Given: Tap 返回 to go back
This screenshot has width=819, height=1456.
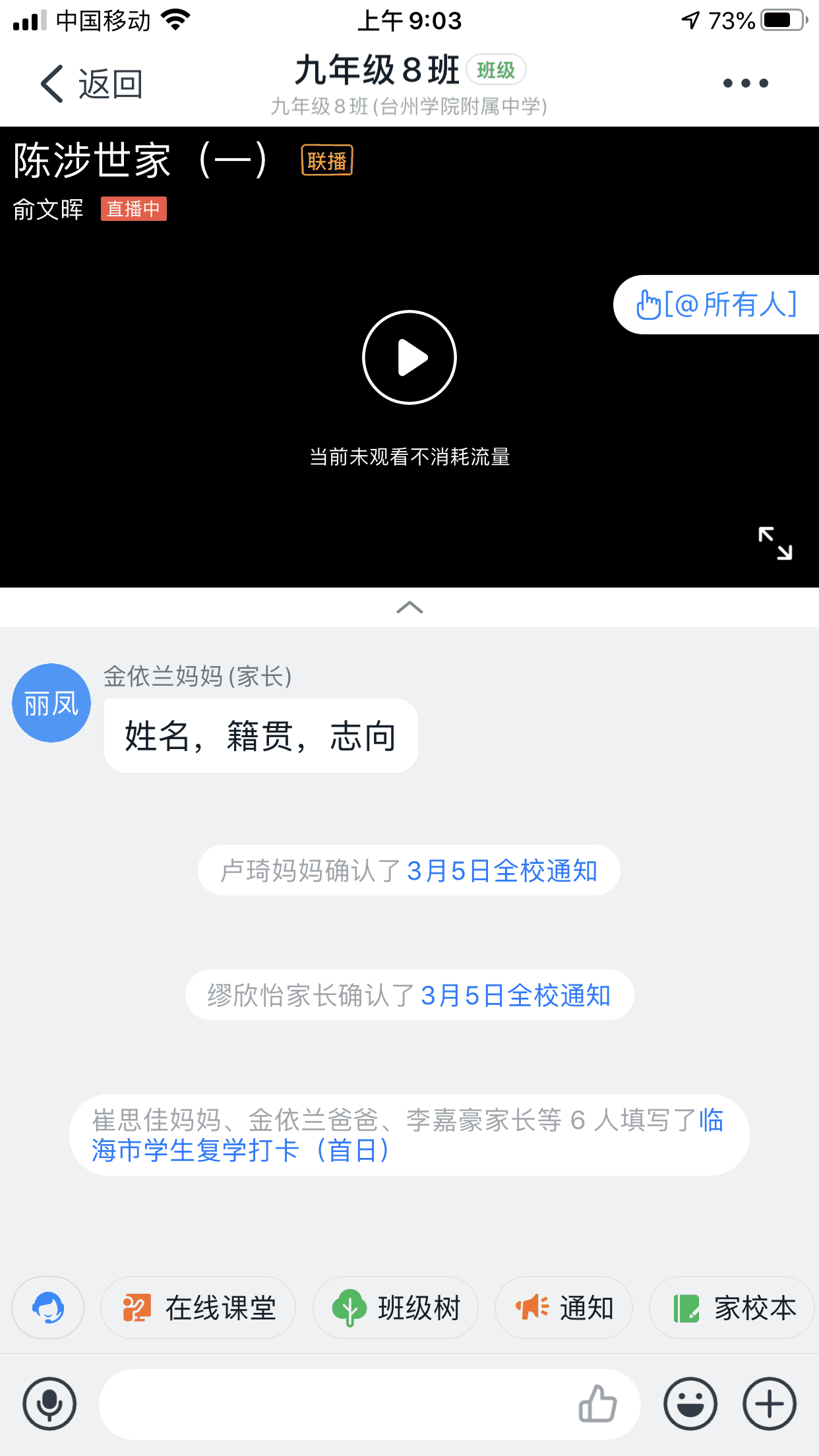Looking at the screenshot, I should click(x=91, y=84).
